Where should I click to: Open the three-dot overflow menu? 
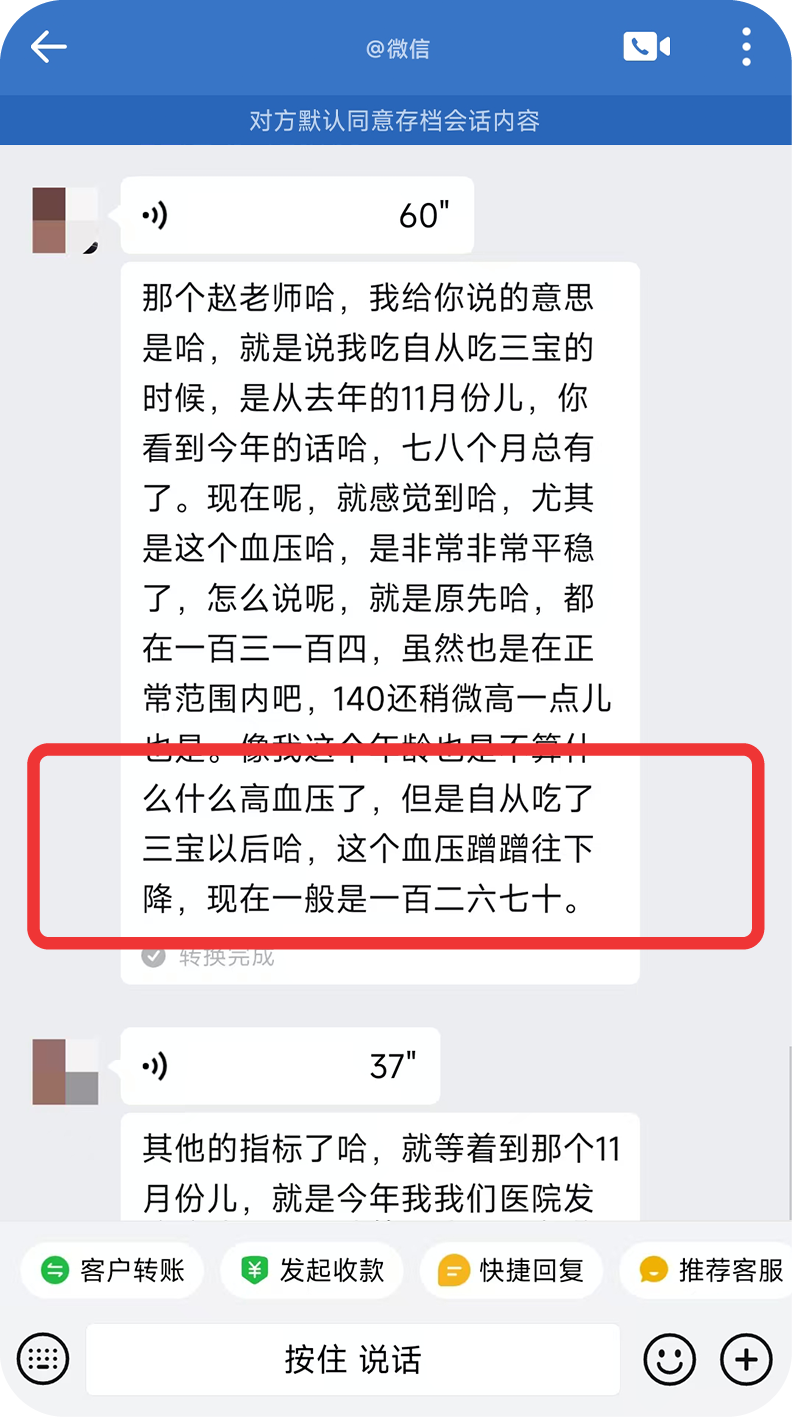tap(746, 47)
